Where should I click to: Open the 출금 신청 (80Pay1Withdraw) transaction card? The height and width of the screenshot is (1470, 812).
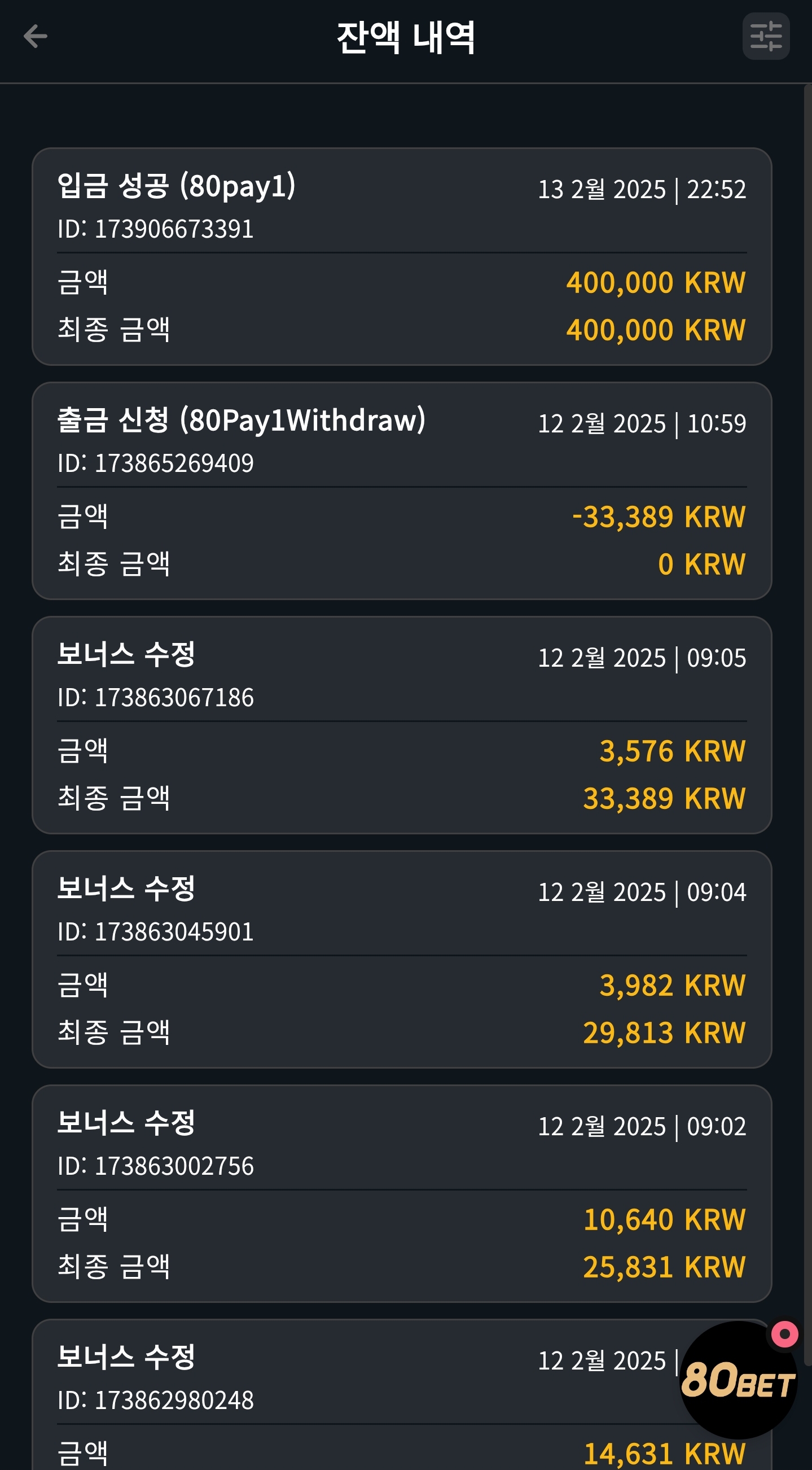pos(402,491)
